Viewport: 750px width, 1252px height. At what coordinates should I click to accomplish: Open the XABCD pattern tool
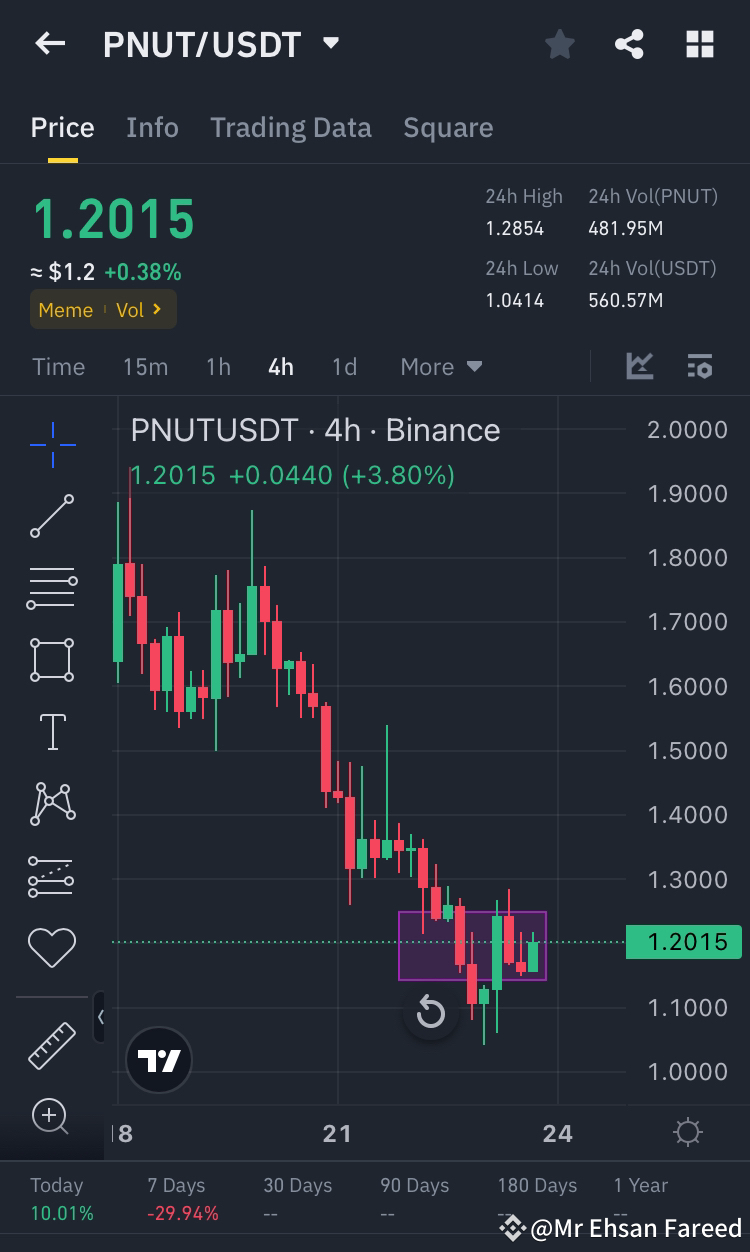tap(51, 803)
